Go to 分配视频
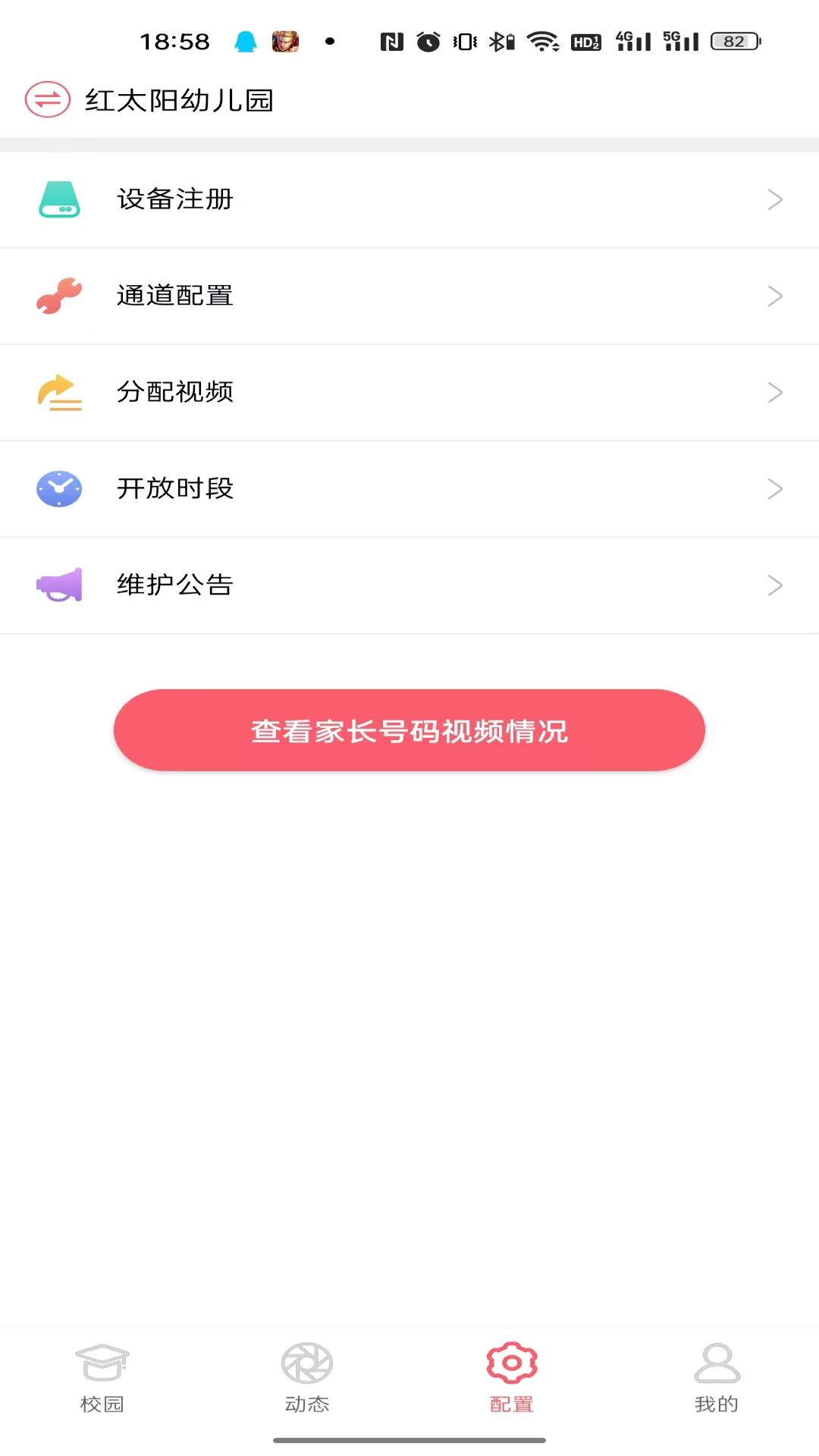Image resolution: width=819 pixels, height=1456 pixels. coord(409,392)
